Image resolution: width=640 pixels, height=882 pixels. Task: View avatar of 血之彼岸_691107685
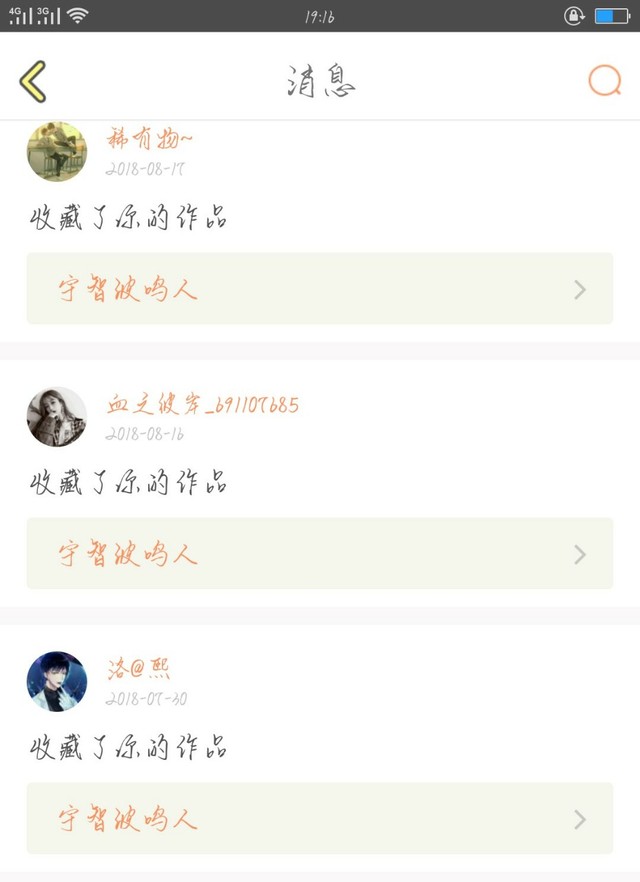(x=57, y=416)
